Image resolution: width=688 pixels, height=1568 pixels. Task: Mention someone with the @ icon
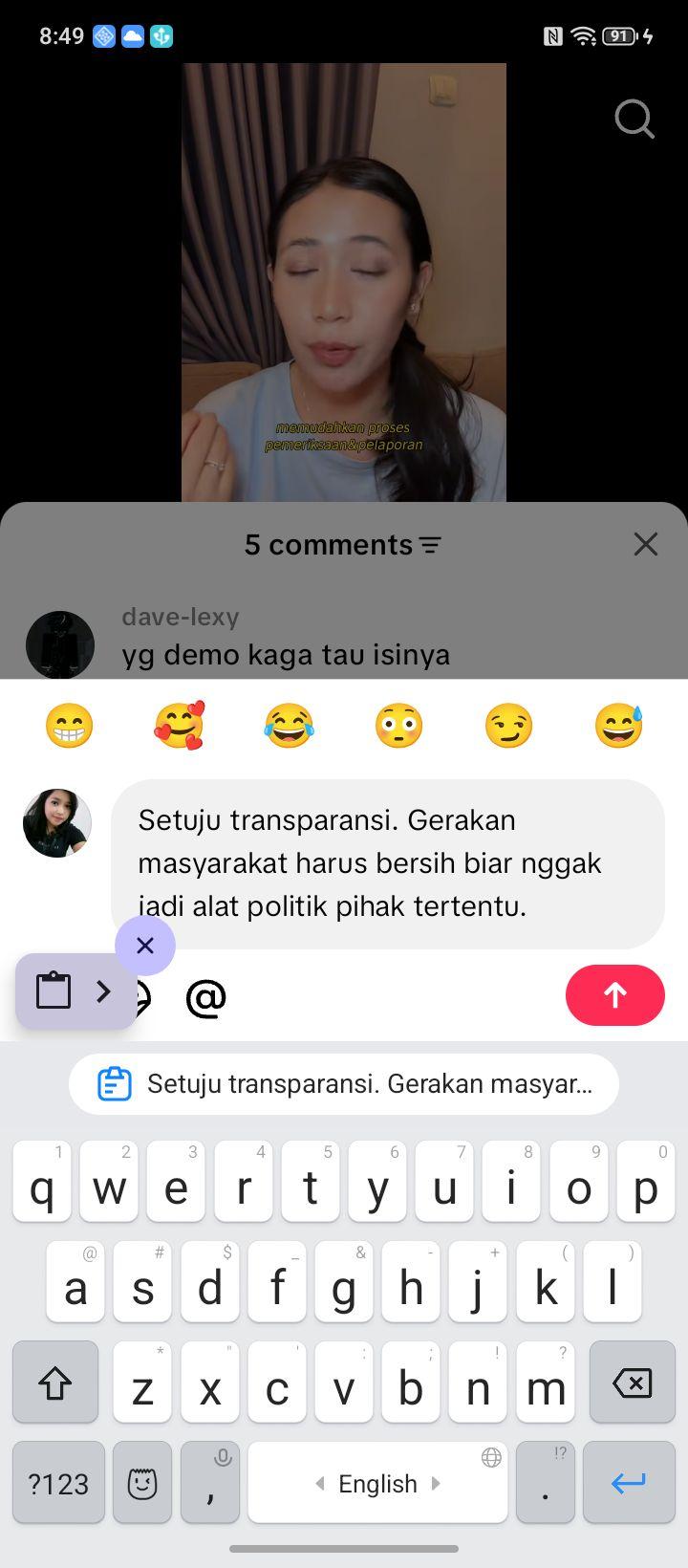[205, 997]
